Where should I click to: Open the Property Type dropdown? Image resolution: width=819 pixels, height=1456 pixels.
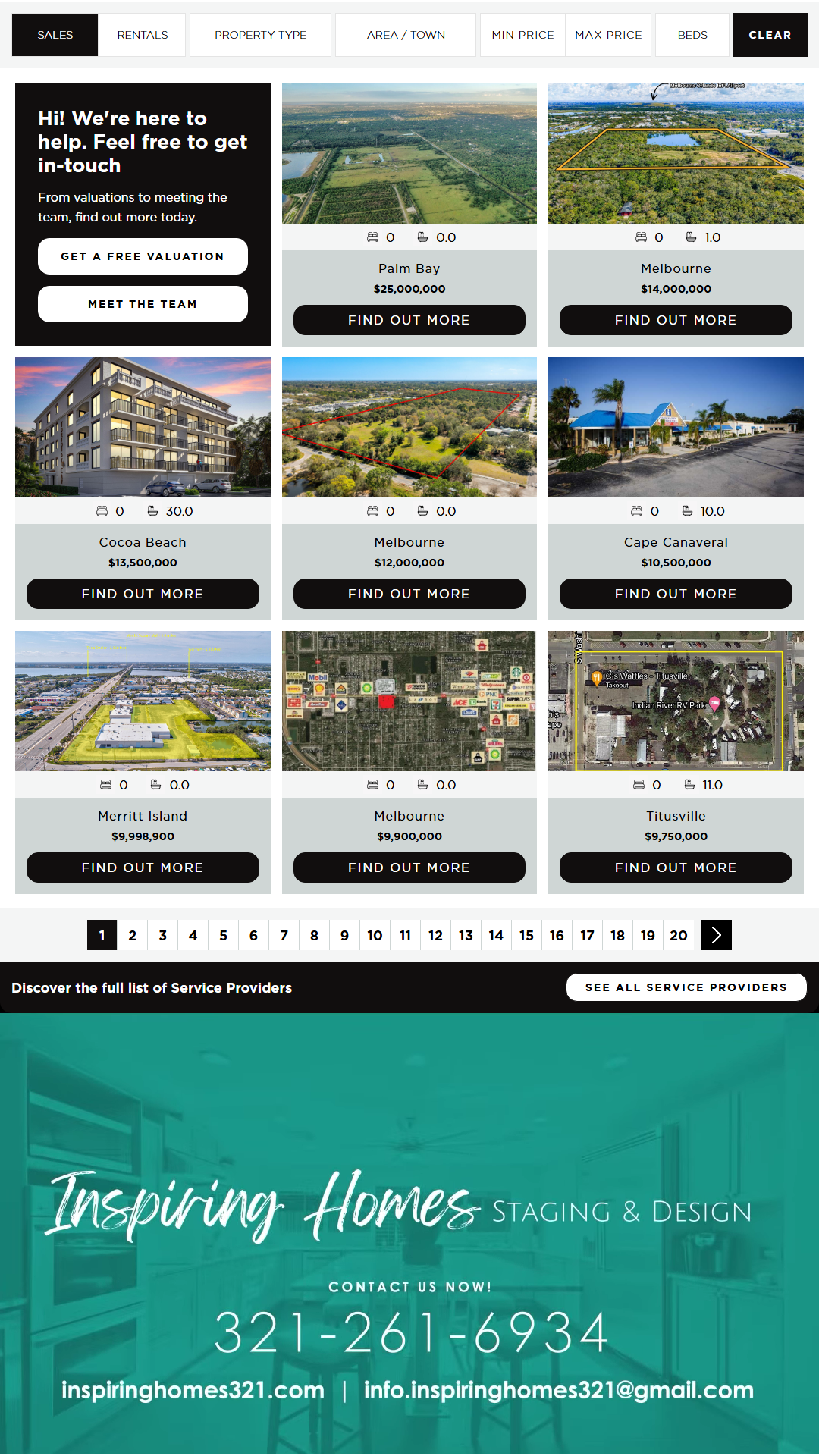click(x=260, y=35)
